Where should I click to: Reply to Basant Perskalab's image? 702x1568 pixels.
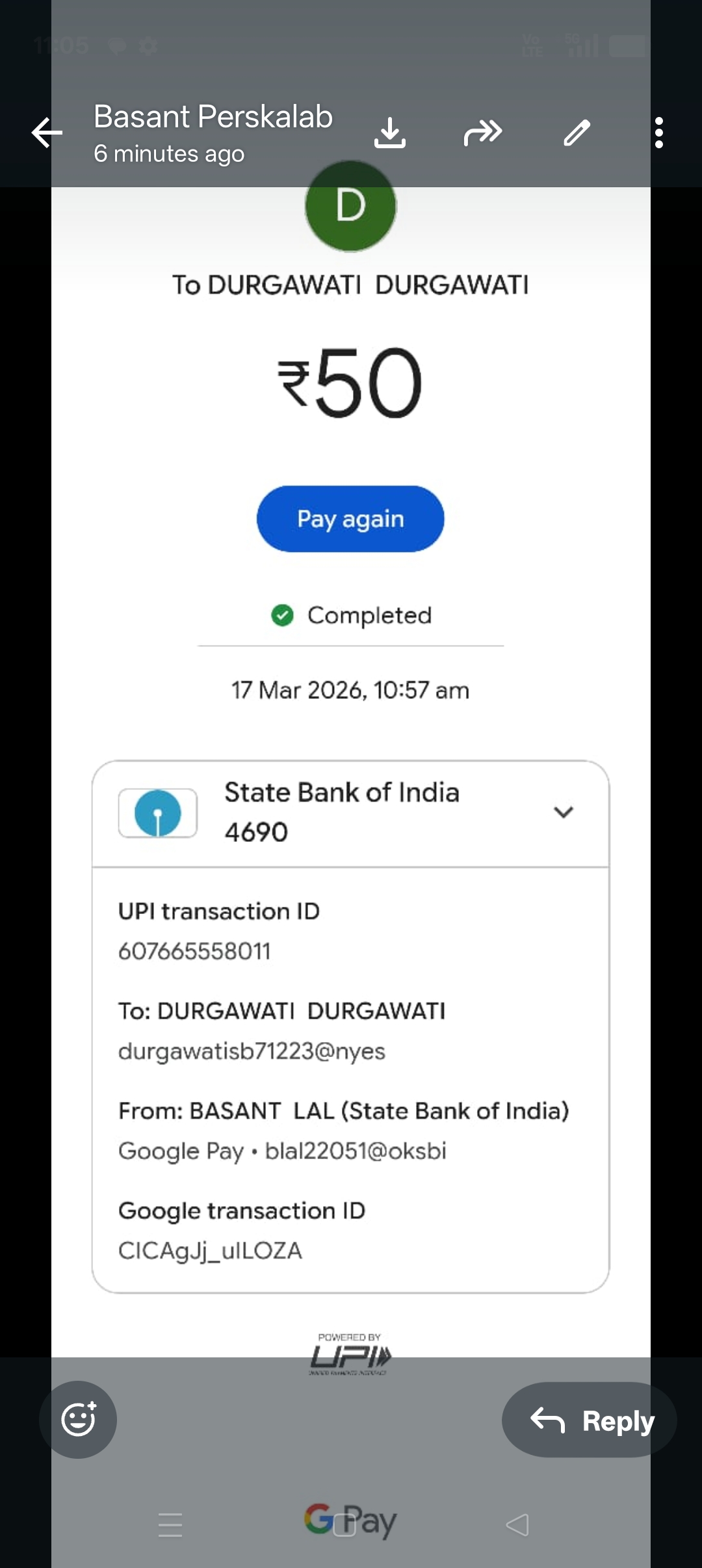pos(590,1420)
